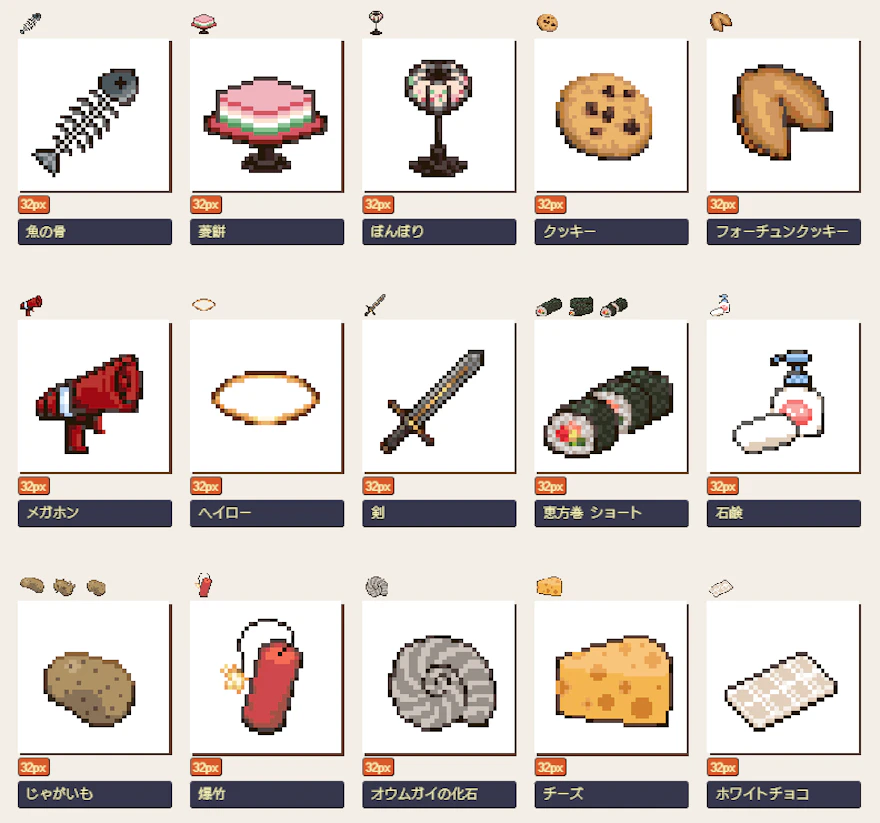Open the じゃがいも potato card

click(94, 678)
